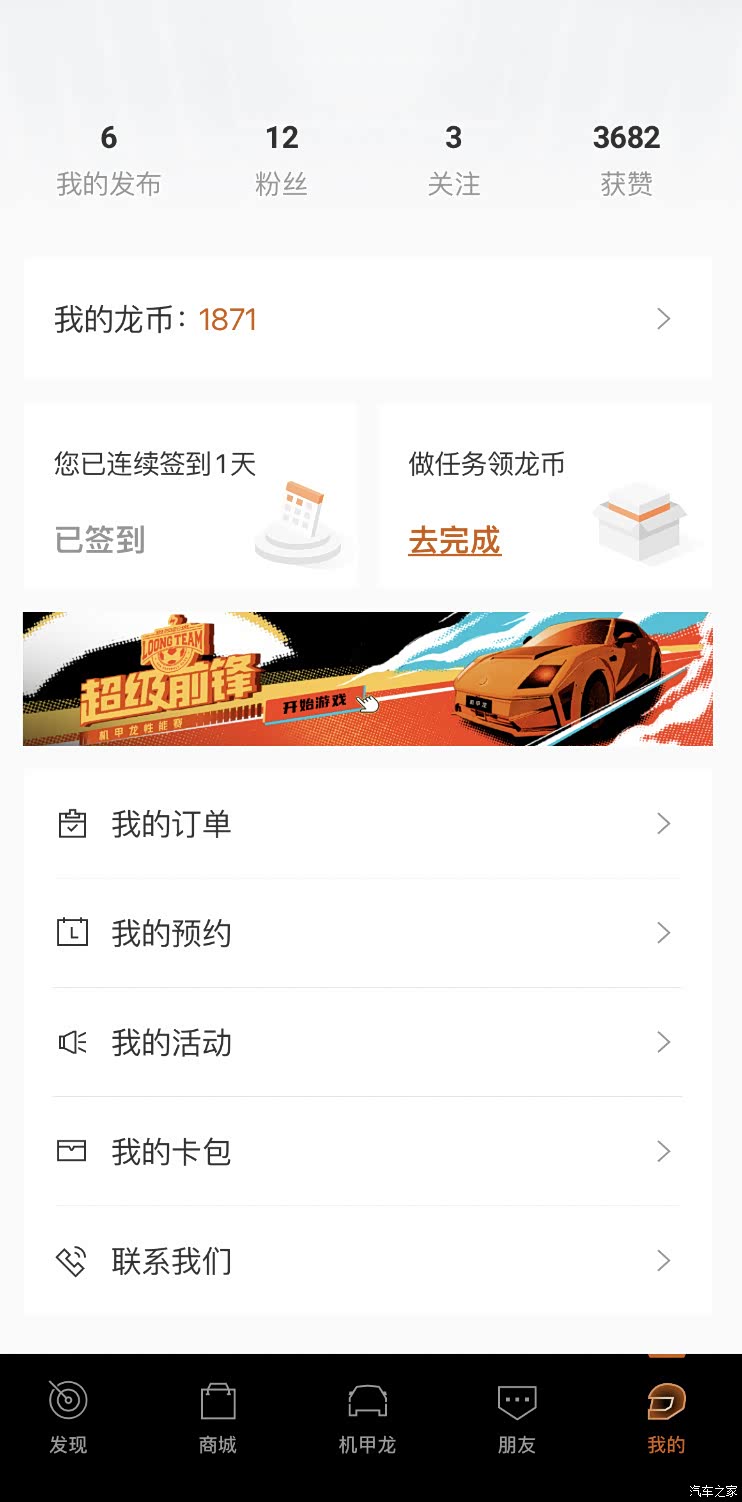Image resolution: width=742 pixels, height=1502 pixels.
Task: Open 我的订单
Action: point(367,824)
